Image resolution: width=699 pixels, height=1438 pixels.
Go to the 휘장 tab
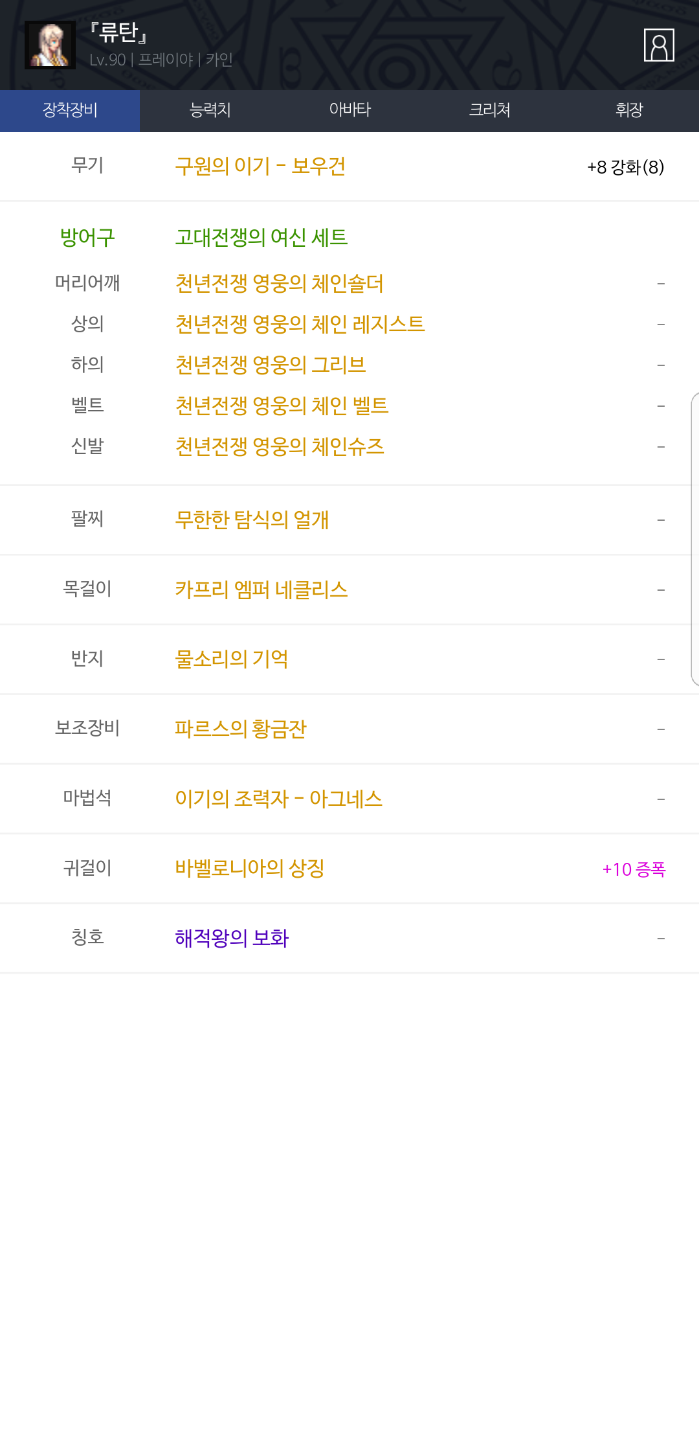pyautogui.click(x=629, y=110)
